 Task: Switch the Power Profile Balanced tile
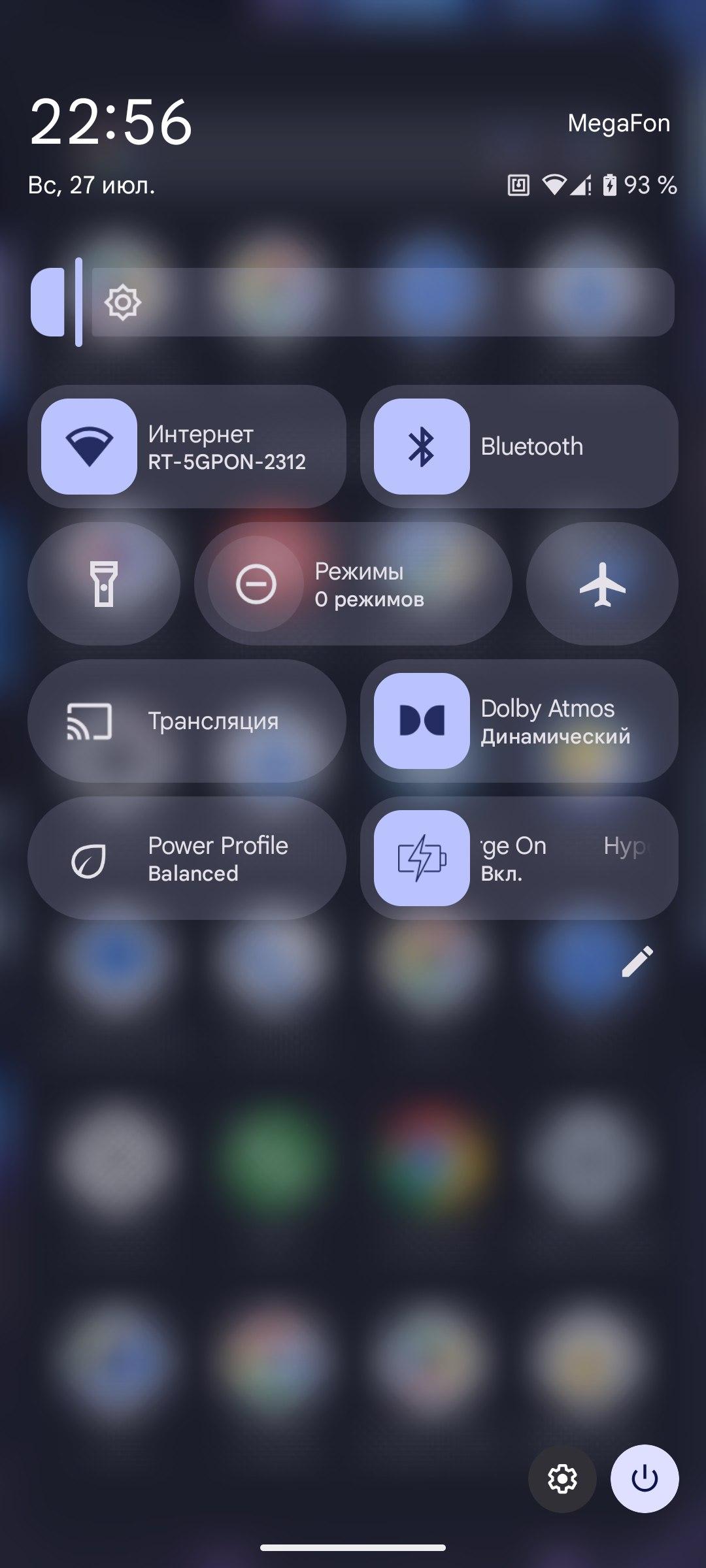(187, 858)
